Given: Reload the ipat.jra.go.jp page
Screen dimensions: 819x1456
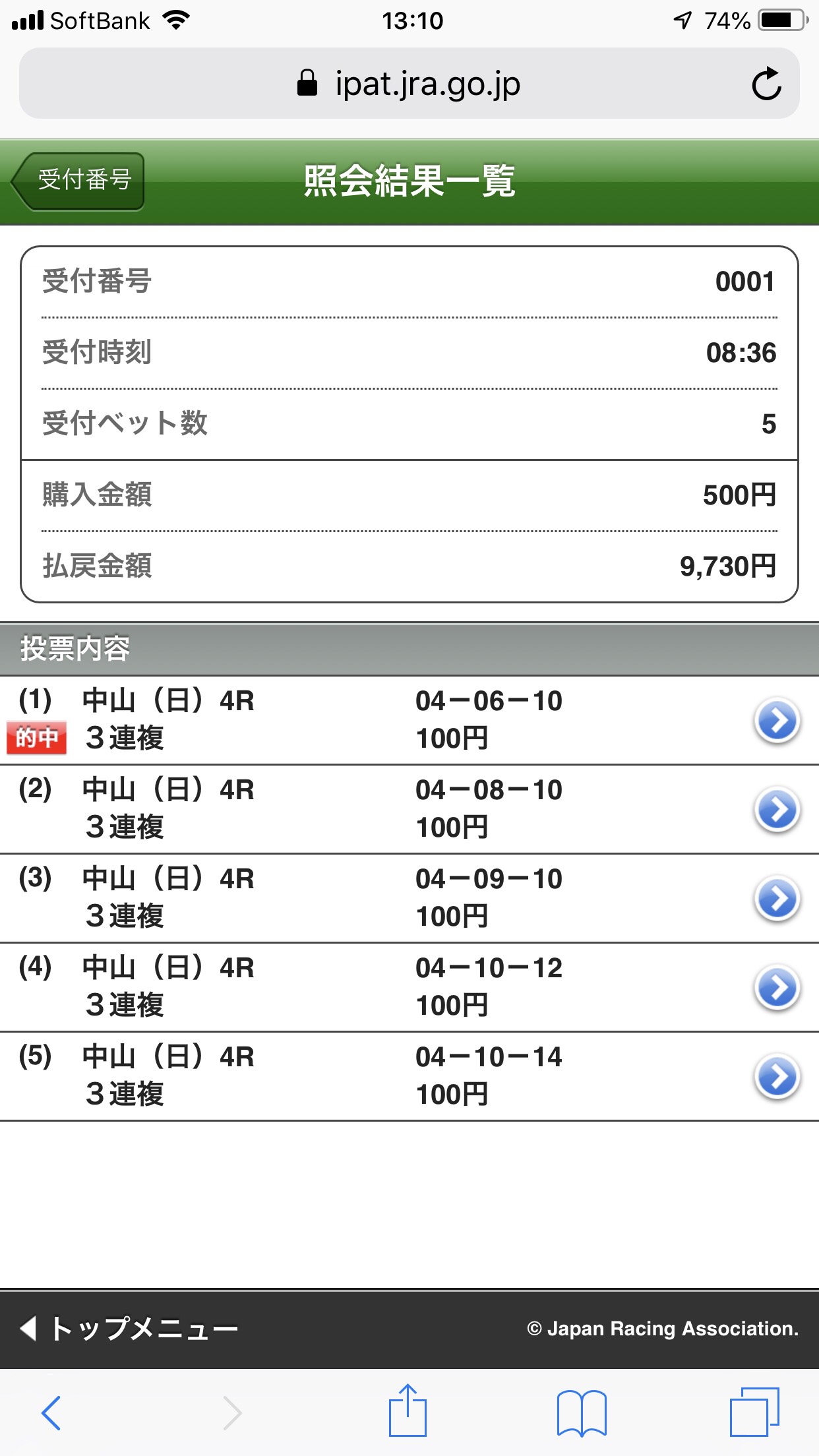Looking at the screenshot, I should click(x=767, y=84).
